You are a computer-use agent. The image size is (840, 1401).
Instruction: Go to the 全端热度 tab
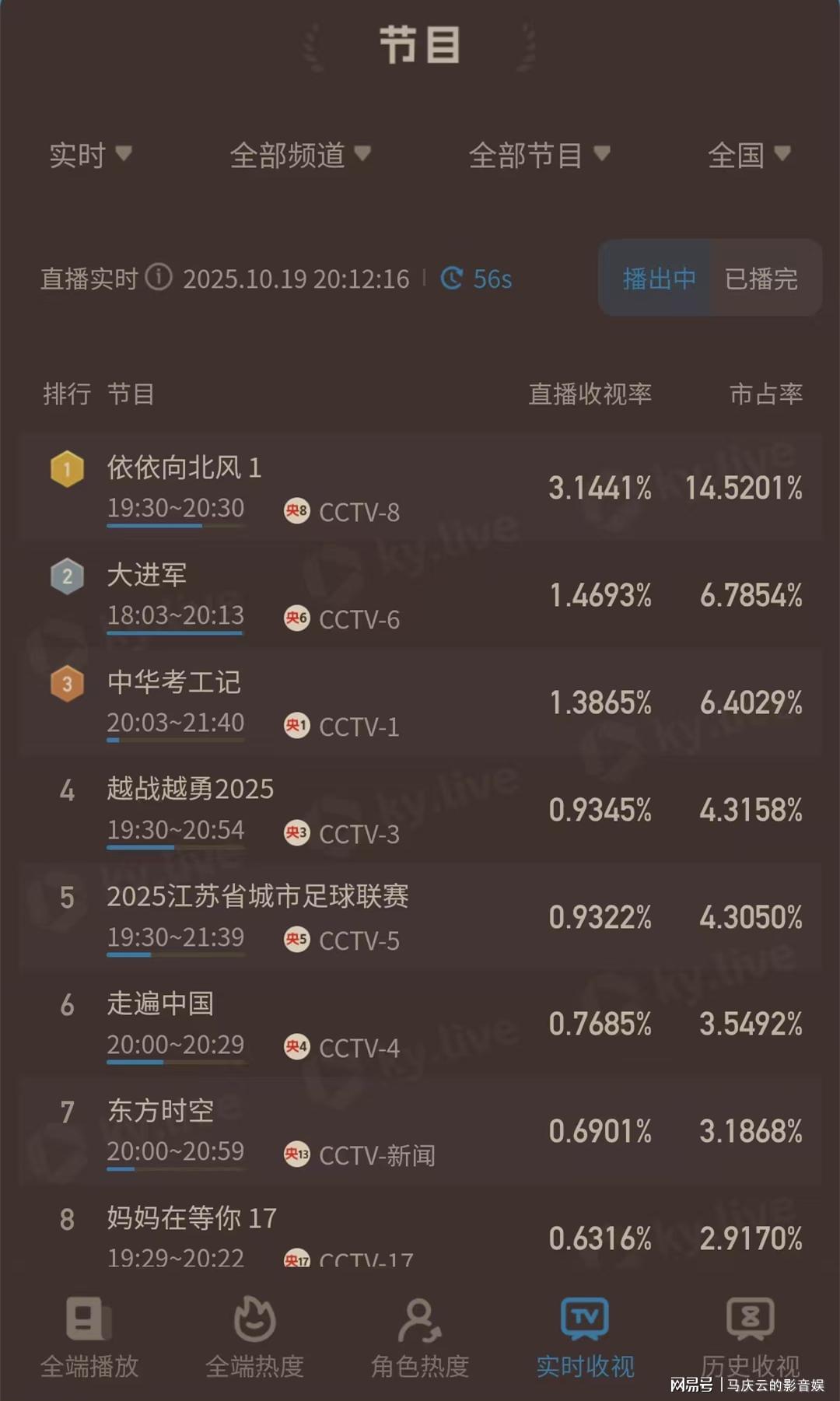[x=254, y=1340]
